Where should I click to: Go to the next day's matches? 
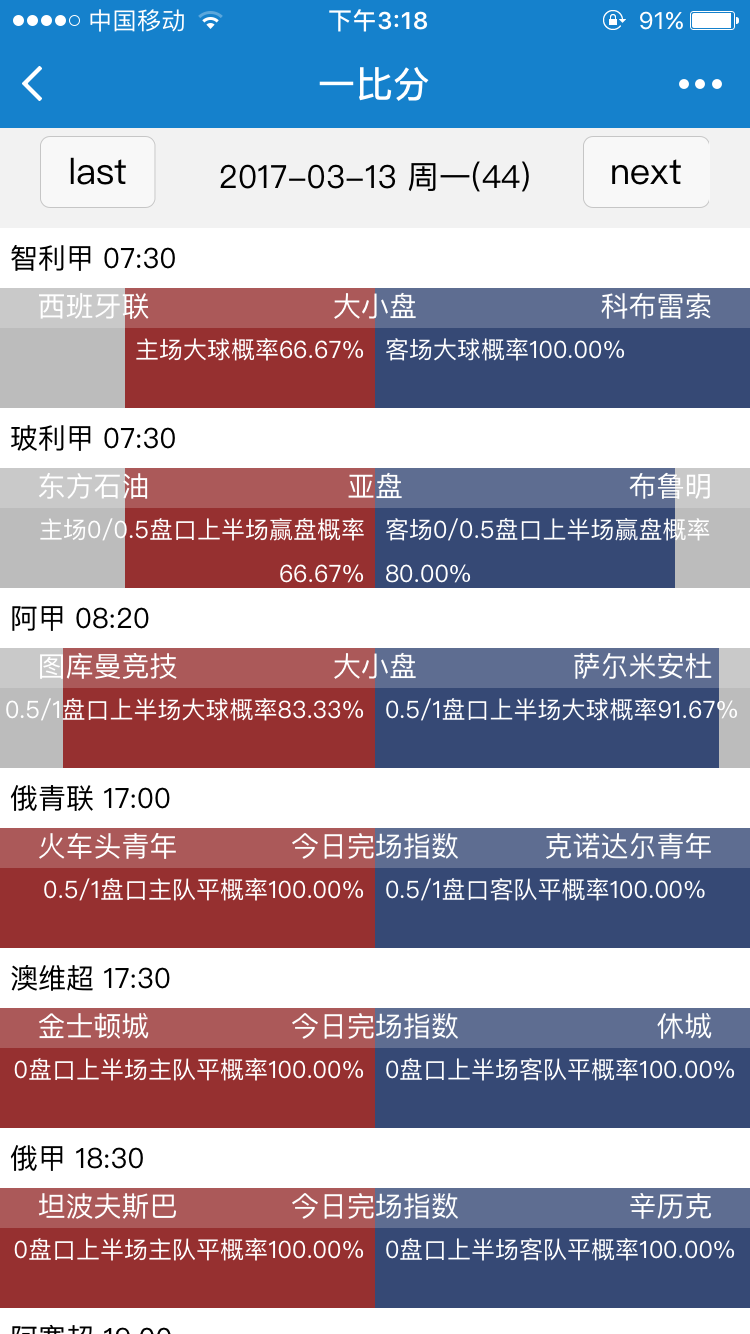(646, 172)
